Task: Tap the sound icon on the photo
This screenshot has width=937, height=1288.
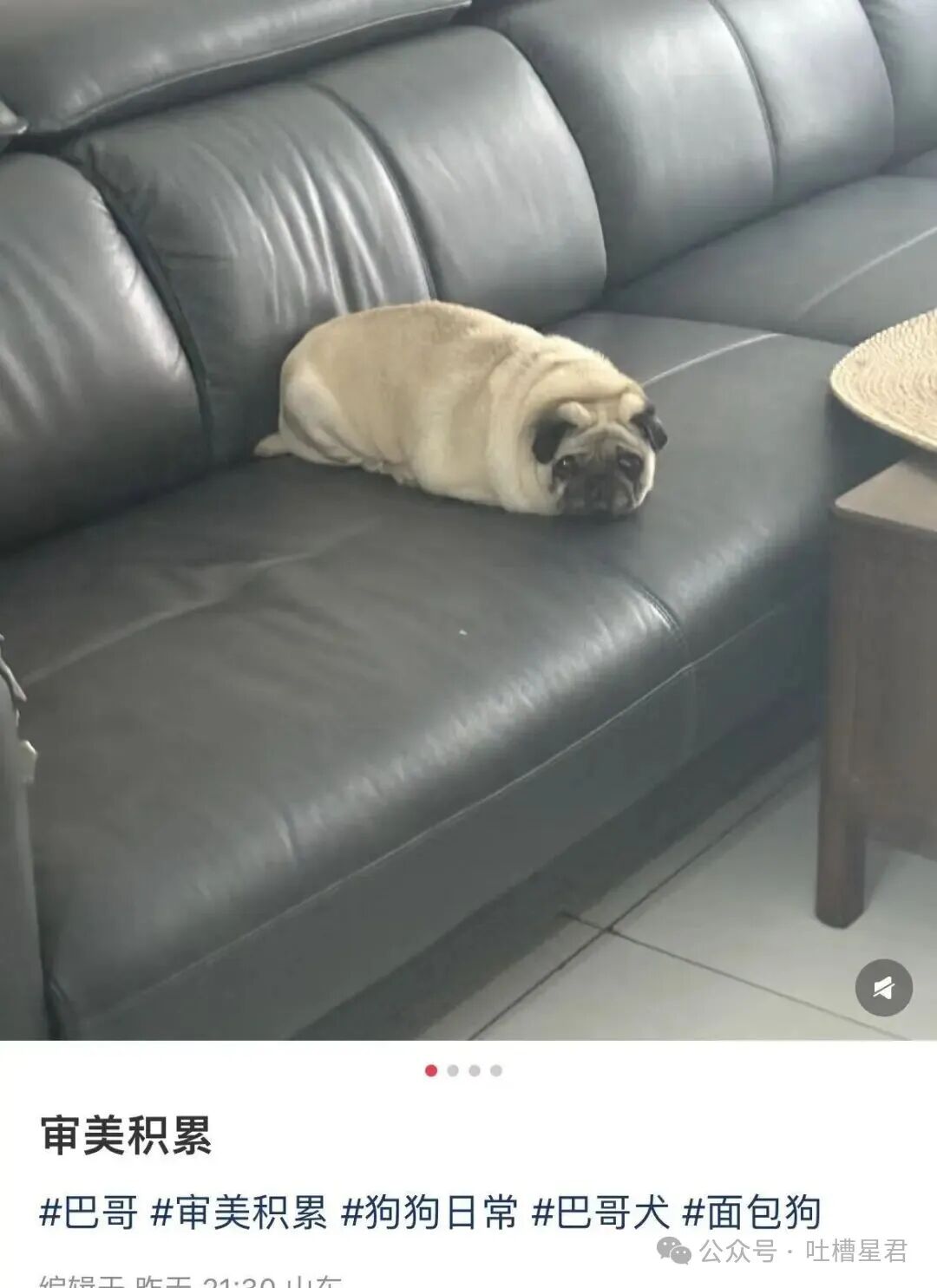Action: [883, 987]
